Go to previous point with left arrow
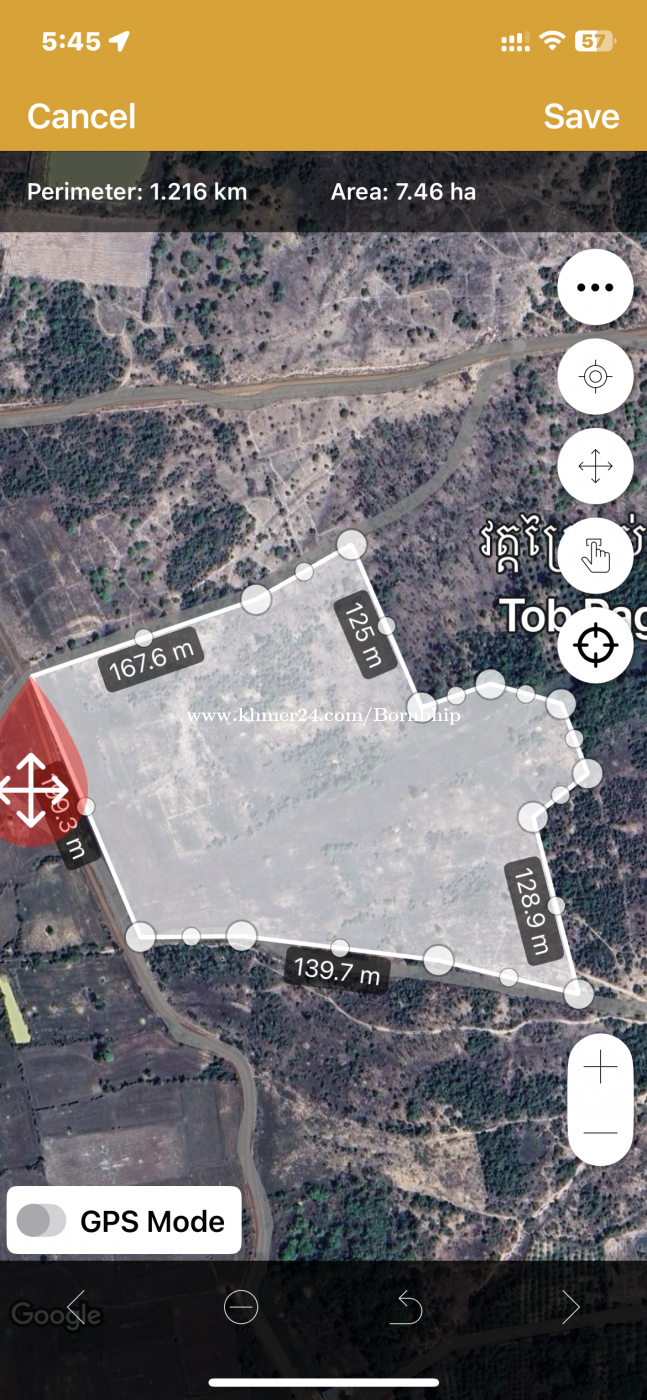 76,1306
